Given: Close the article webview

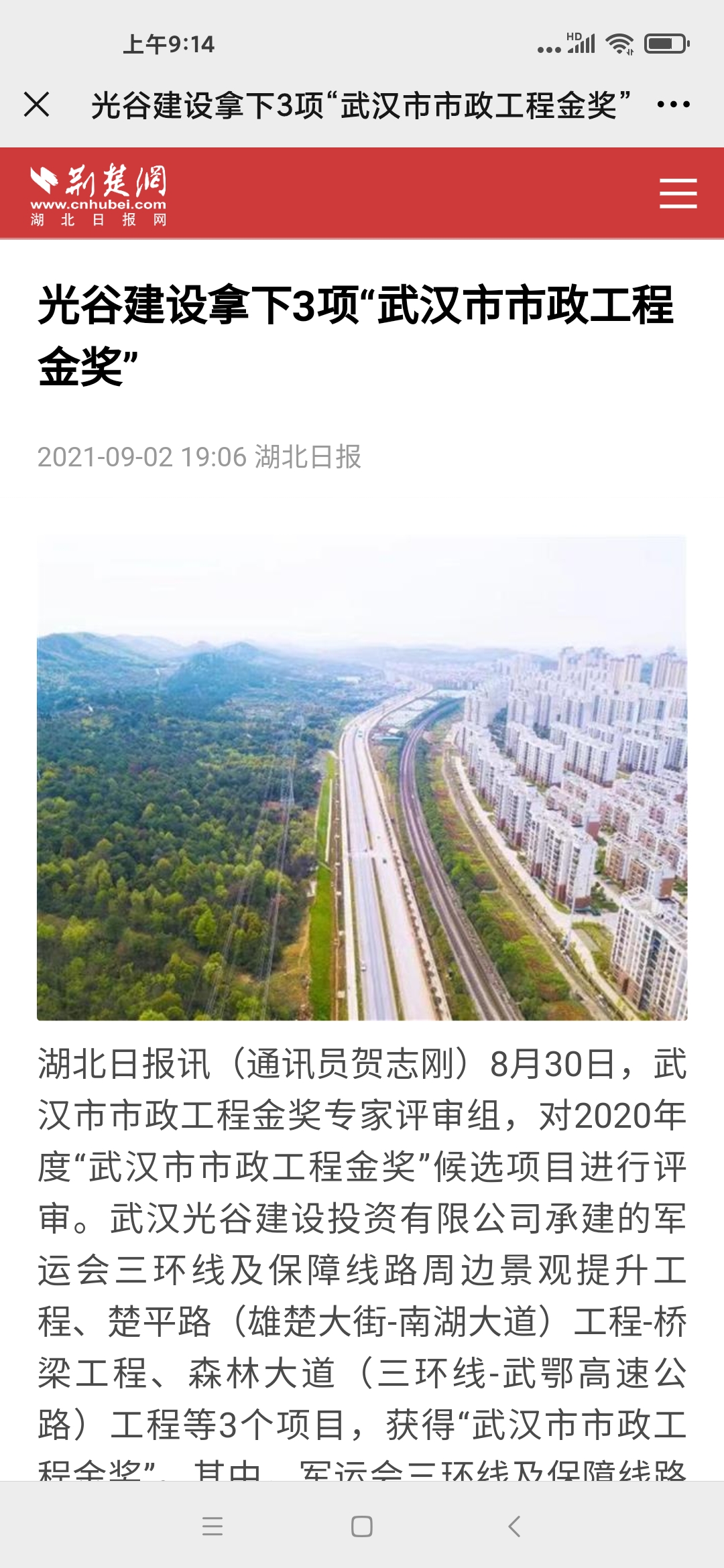Looking at the screenshot, I should coord(37,105).
